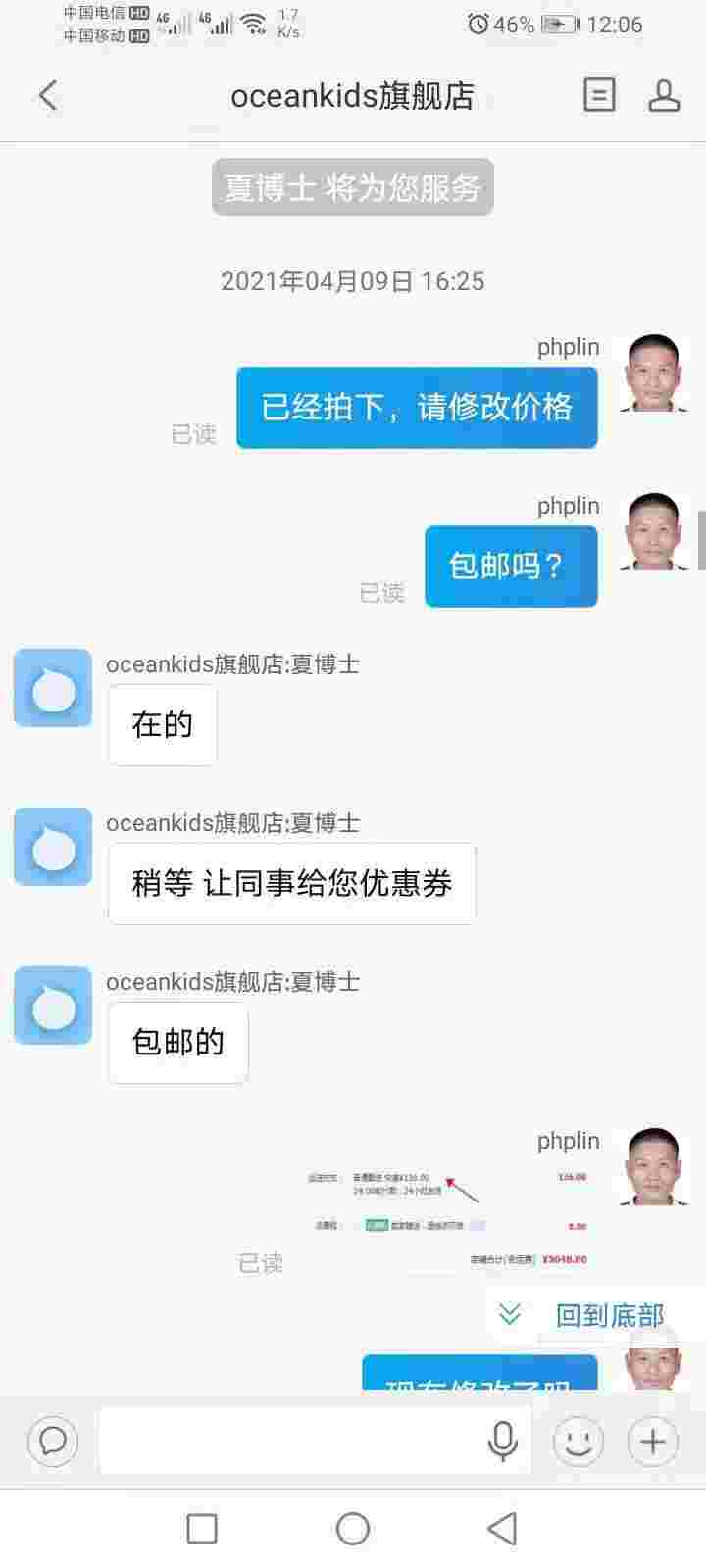Open the order list icon in header

pos(599,95)
